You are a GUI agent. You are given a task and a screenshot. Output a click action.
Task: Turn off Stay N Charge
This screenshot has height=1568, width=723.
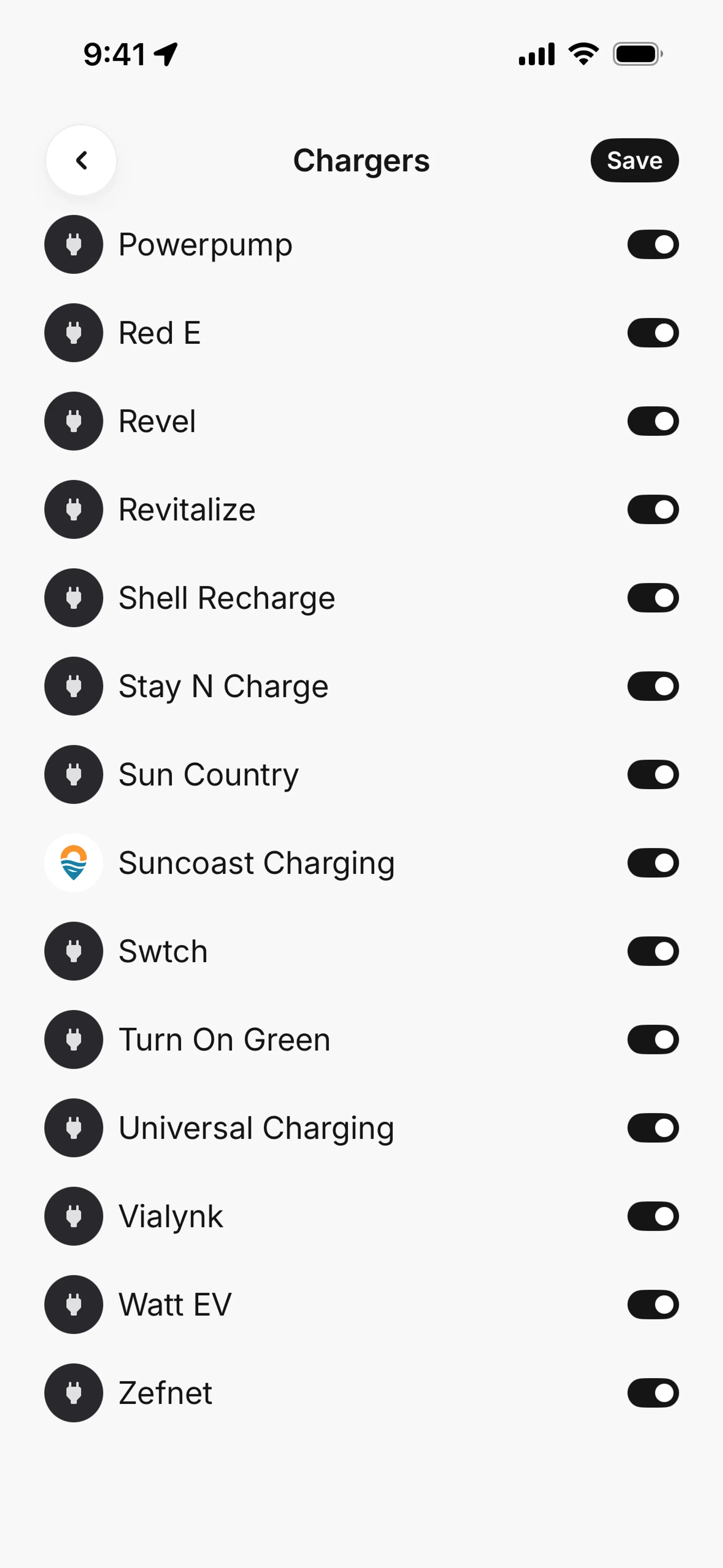[x=653, y=685]
